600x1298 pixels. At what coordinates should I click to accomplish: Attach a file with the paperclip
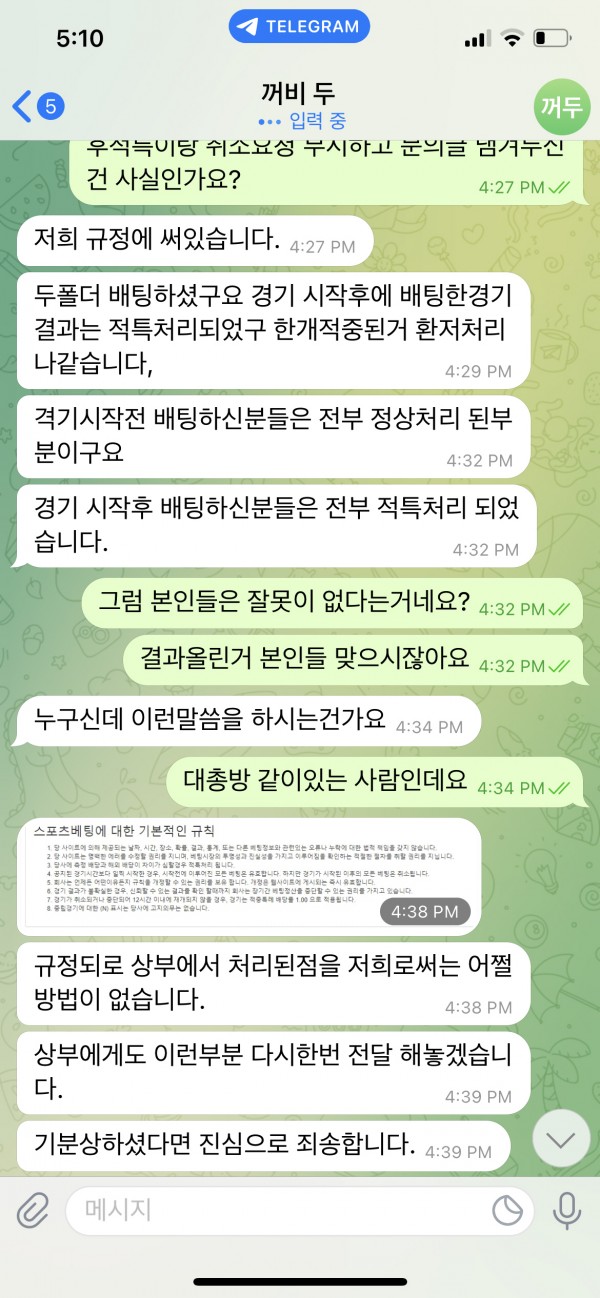pos(32,1211)
